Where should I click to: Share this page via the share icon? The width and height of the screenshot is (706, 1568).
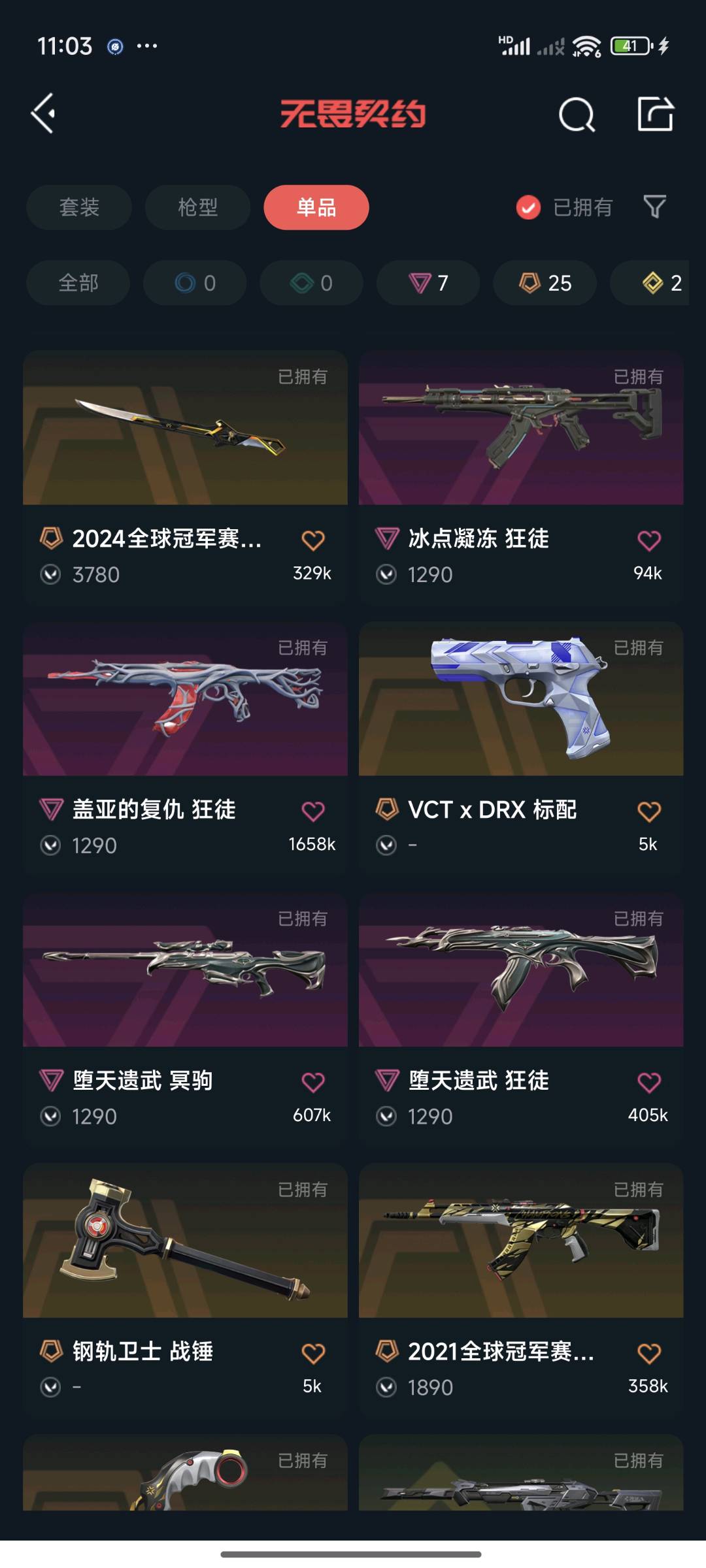coord(655,114)
